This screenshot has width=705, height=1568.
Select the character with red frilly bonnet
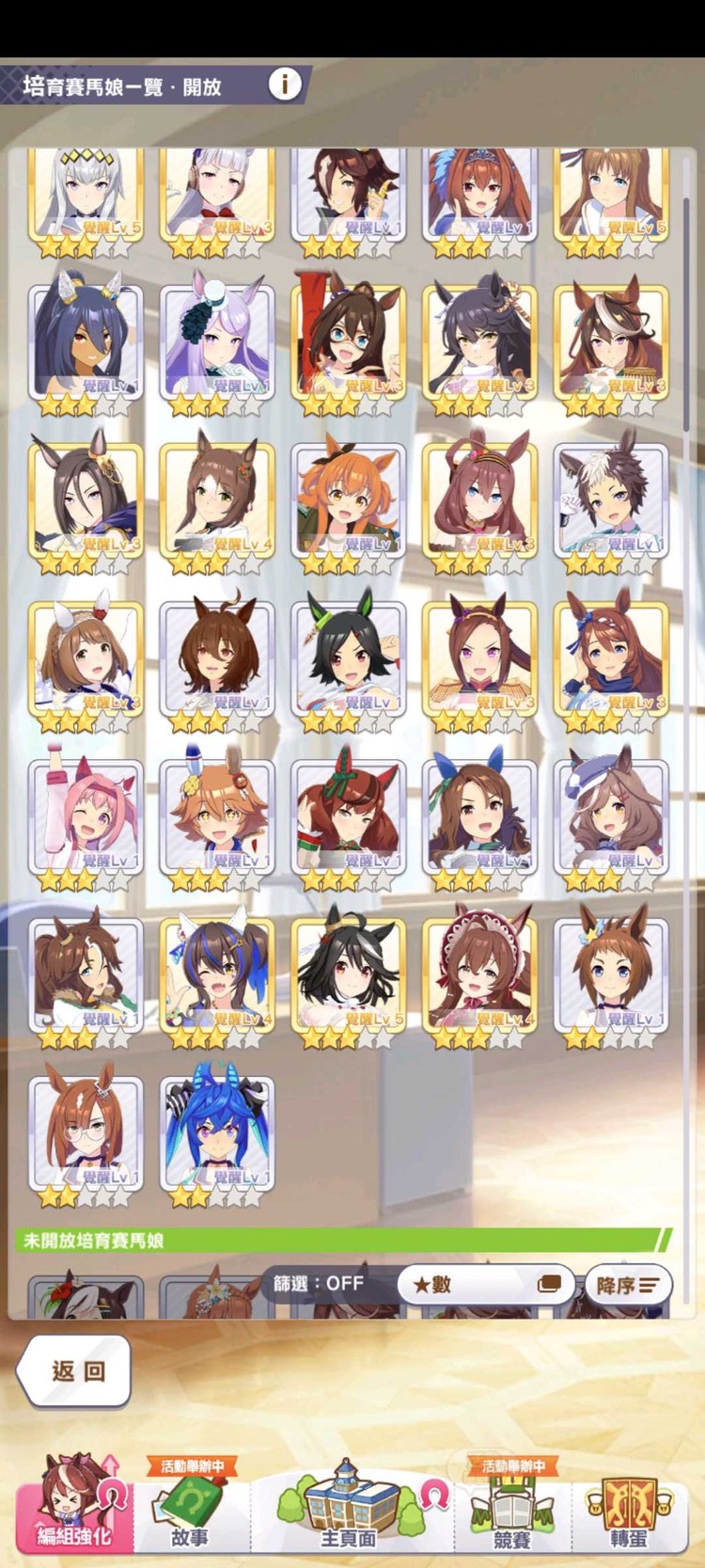(480, 974)
